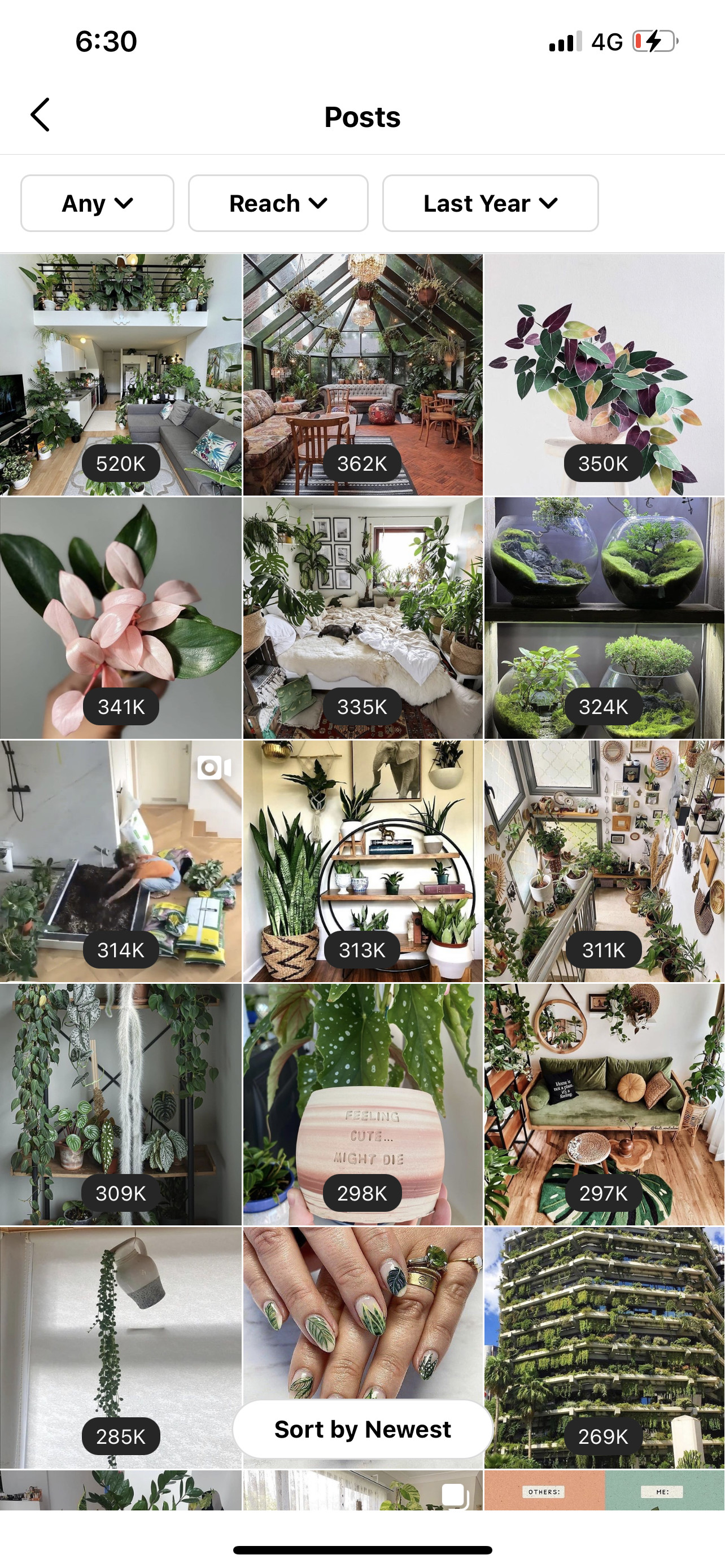Change the Last Year time range

pyautogui.click(x=491, y=203)
